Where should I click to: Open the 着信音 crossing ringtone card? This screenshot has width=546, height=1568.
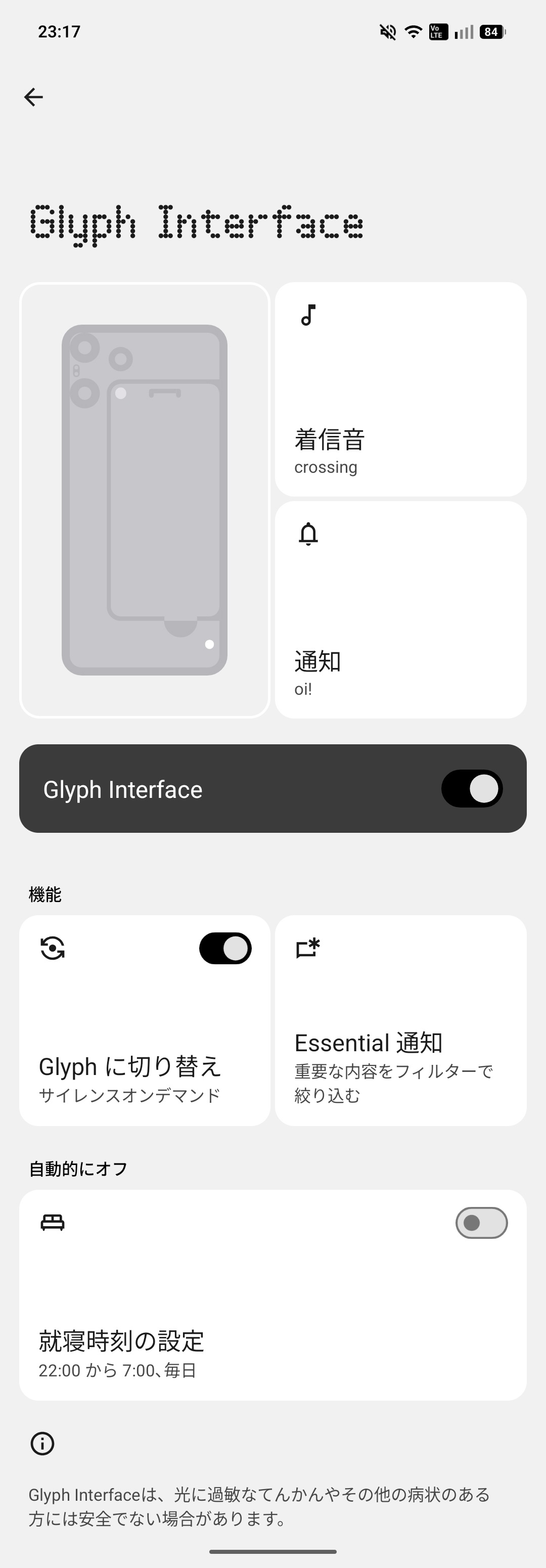pyautogui.click(x=400, y=389)
